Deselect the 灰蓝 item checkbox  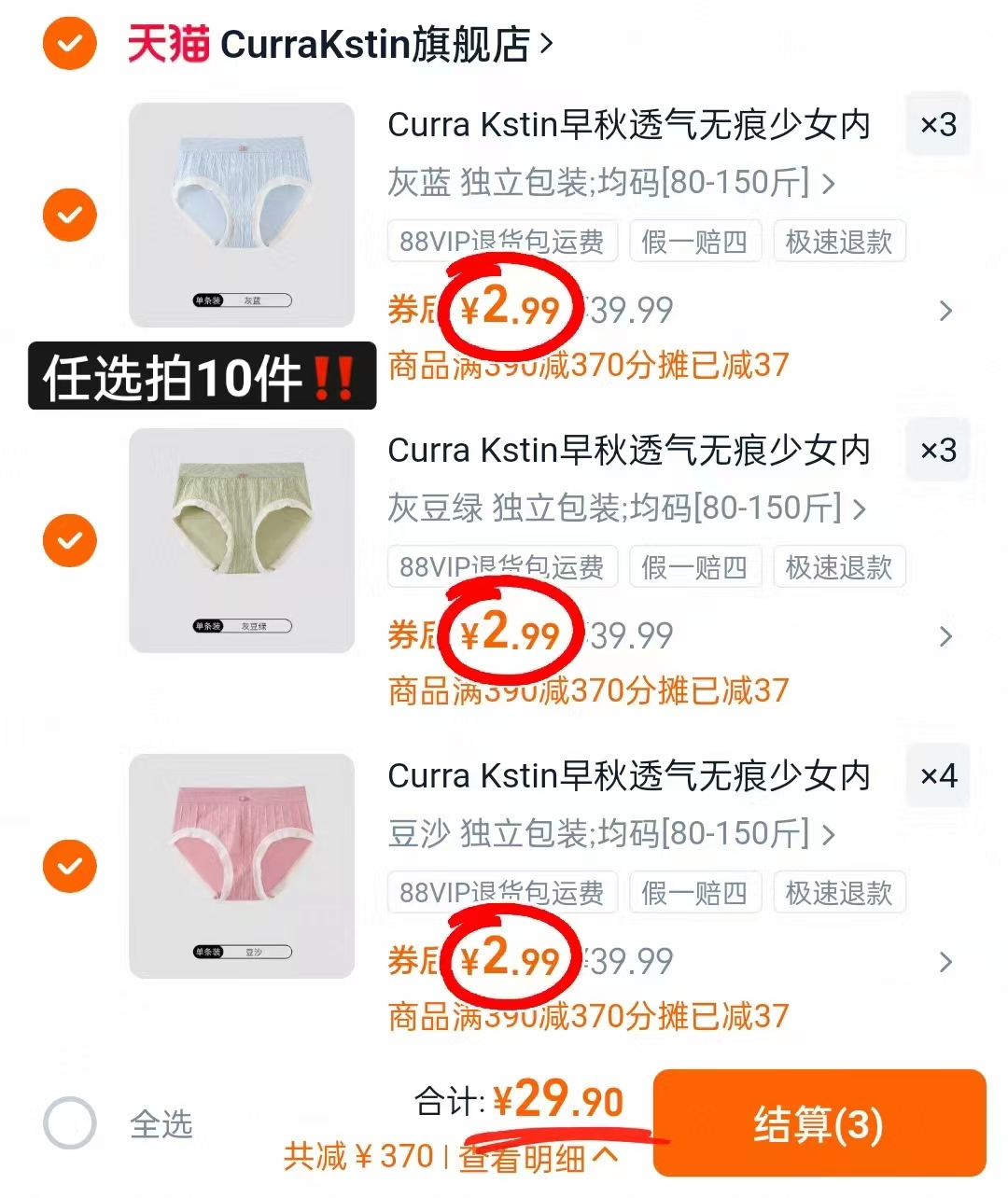(69, 215)
